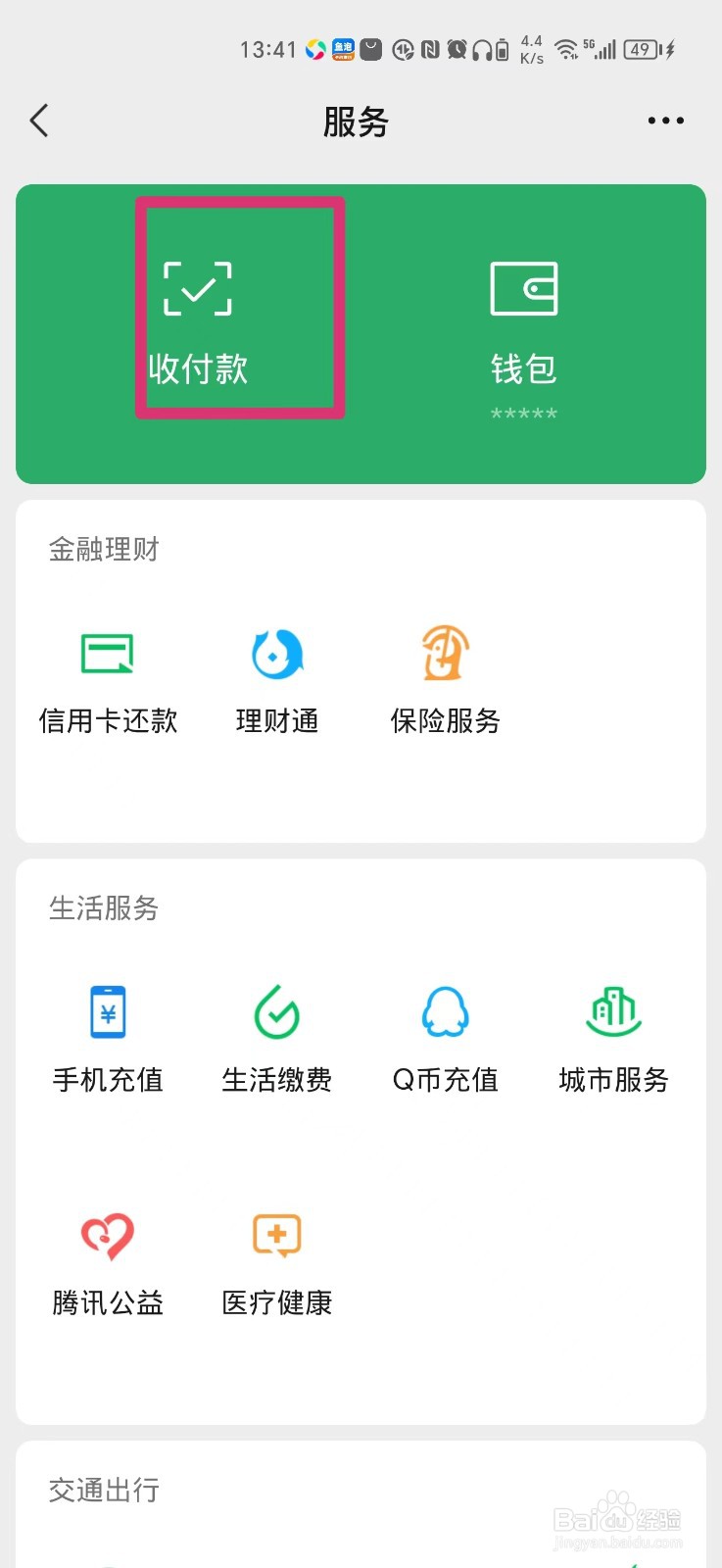
Task: Open the three-dot overflow menu
Action: point(666,122)
